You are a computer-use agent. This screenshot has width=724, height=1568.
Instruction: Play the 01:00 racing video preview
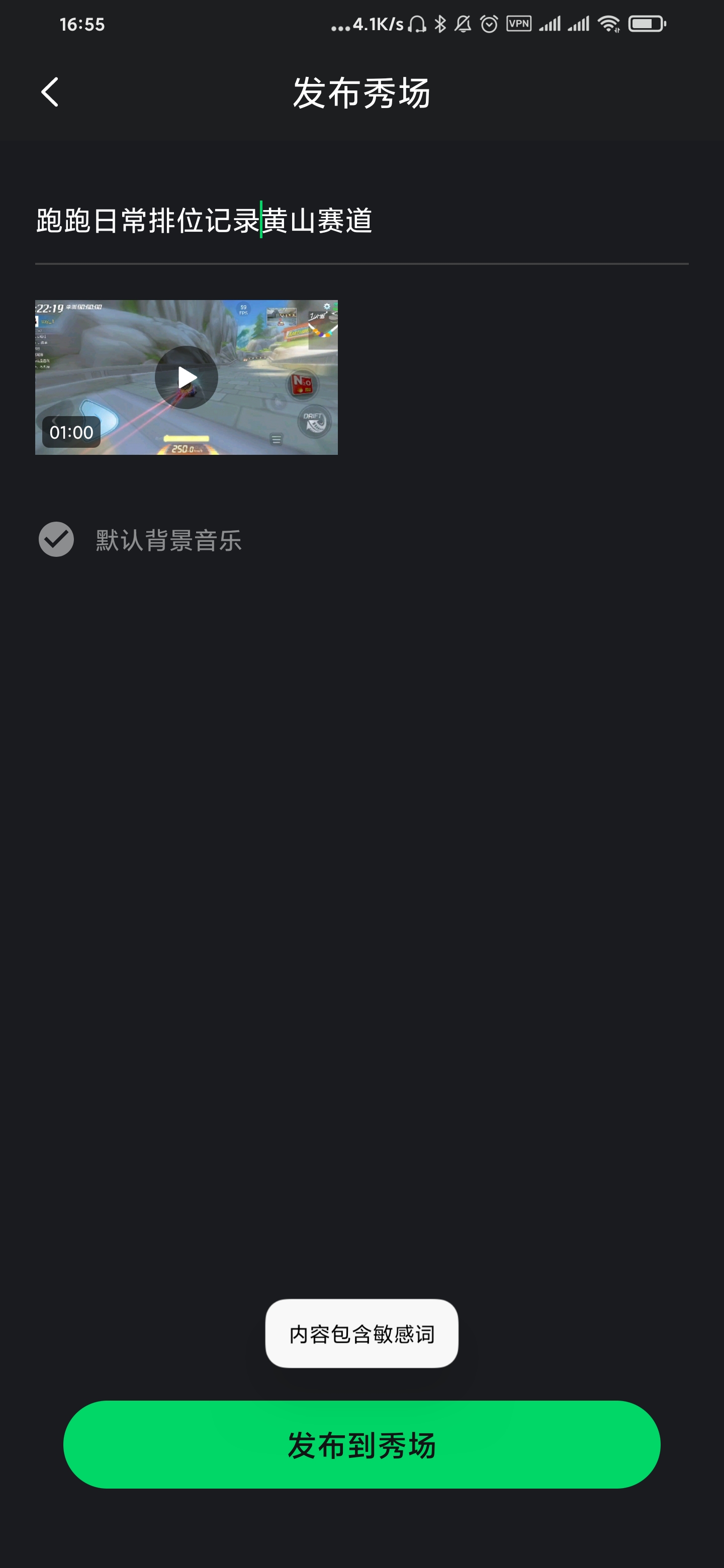click(x=187, y=377)
